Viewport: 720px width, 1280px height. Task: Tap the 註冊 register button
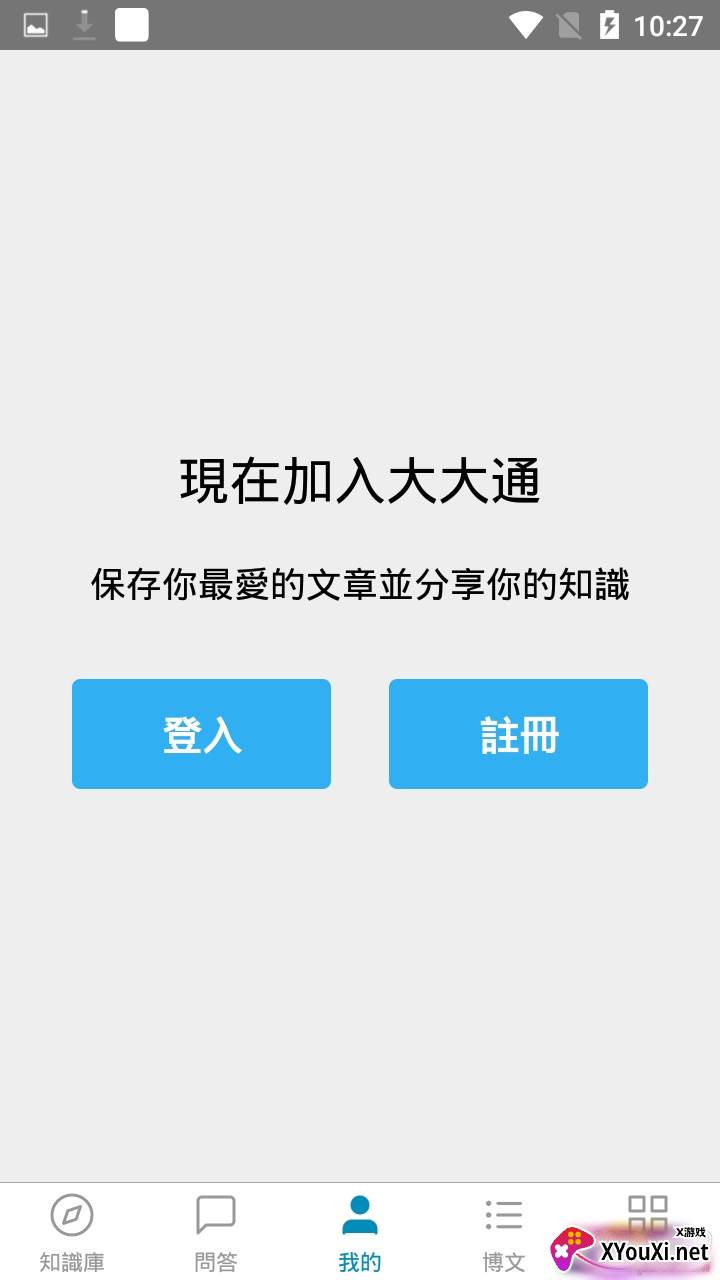click(x=518, y=734)
